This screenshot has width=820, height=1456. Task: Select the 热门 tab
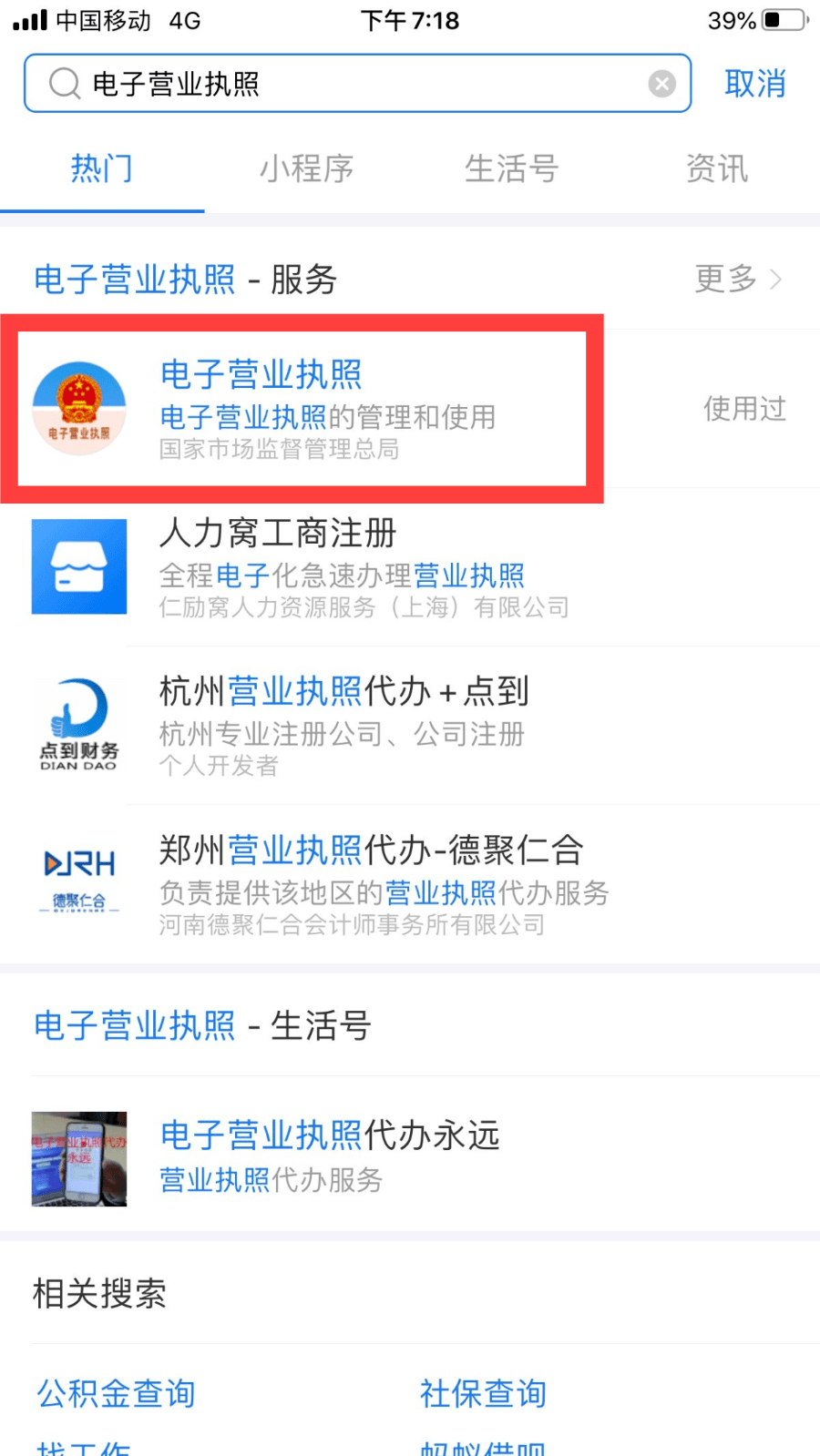(x=101, y=169)
